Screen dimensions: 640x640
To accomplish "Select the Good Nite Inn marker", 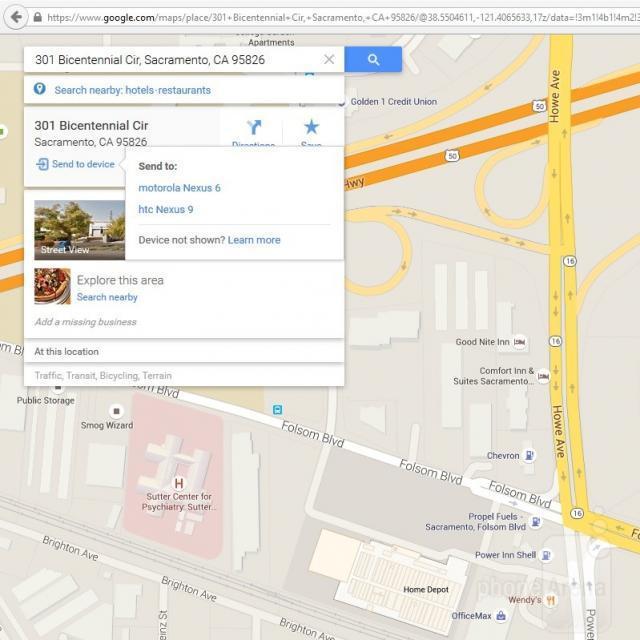I will point(519,342).
